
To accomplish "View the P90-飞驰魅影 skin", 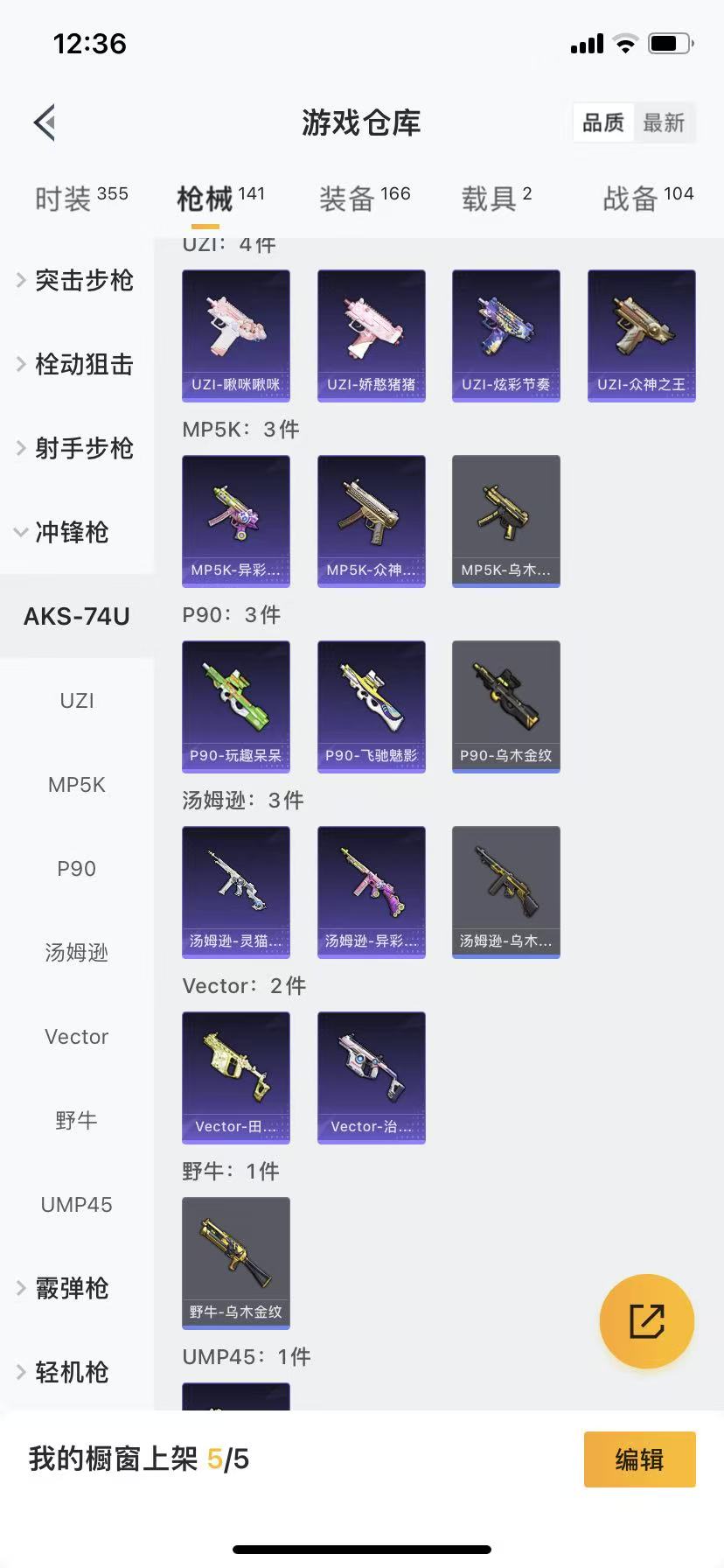I will point(372,707).
